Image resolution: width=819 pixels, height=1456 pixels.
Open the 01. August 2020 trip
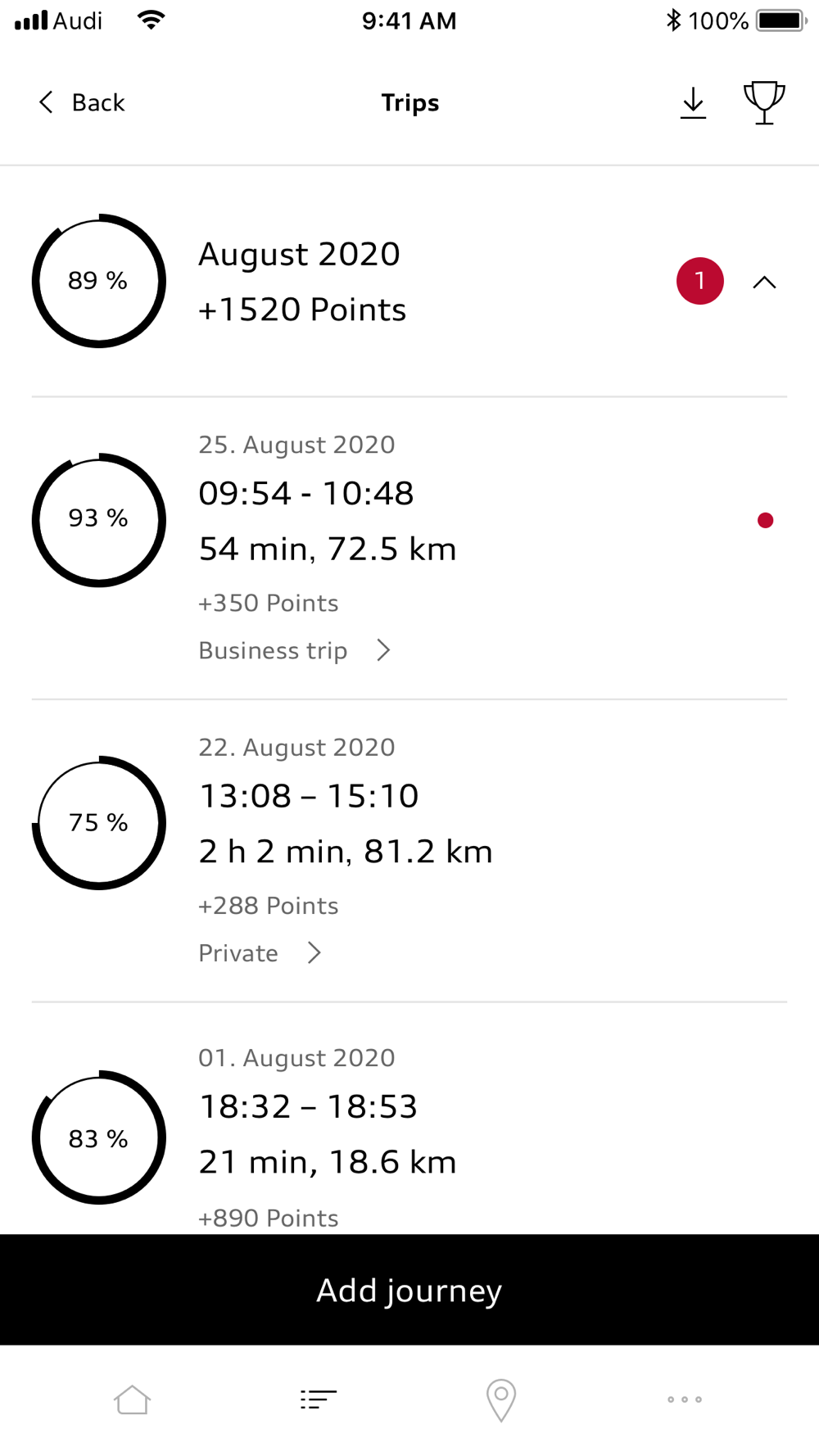coord(409,1119)
